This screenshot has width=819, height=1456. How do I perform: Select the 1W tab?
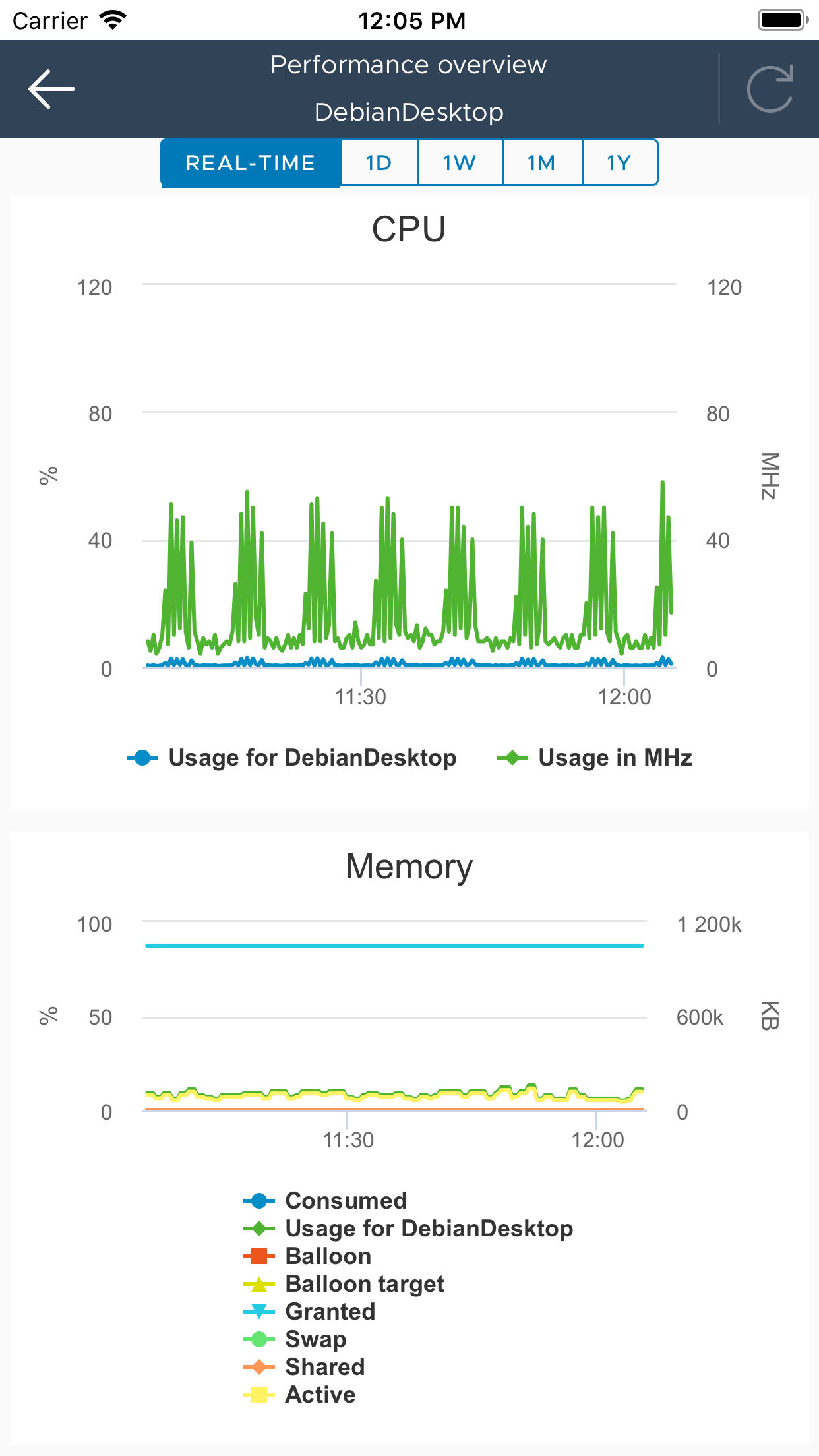[x=460, y=162]
